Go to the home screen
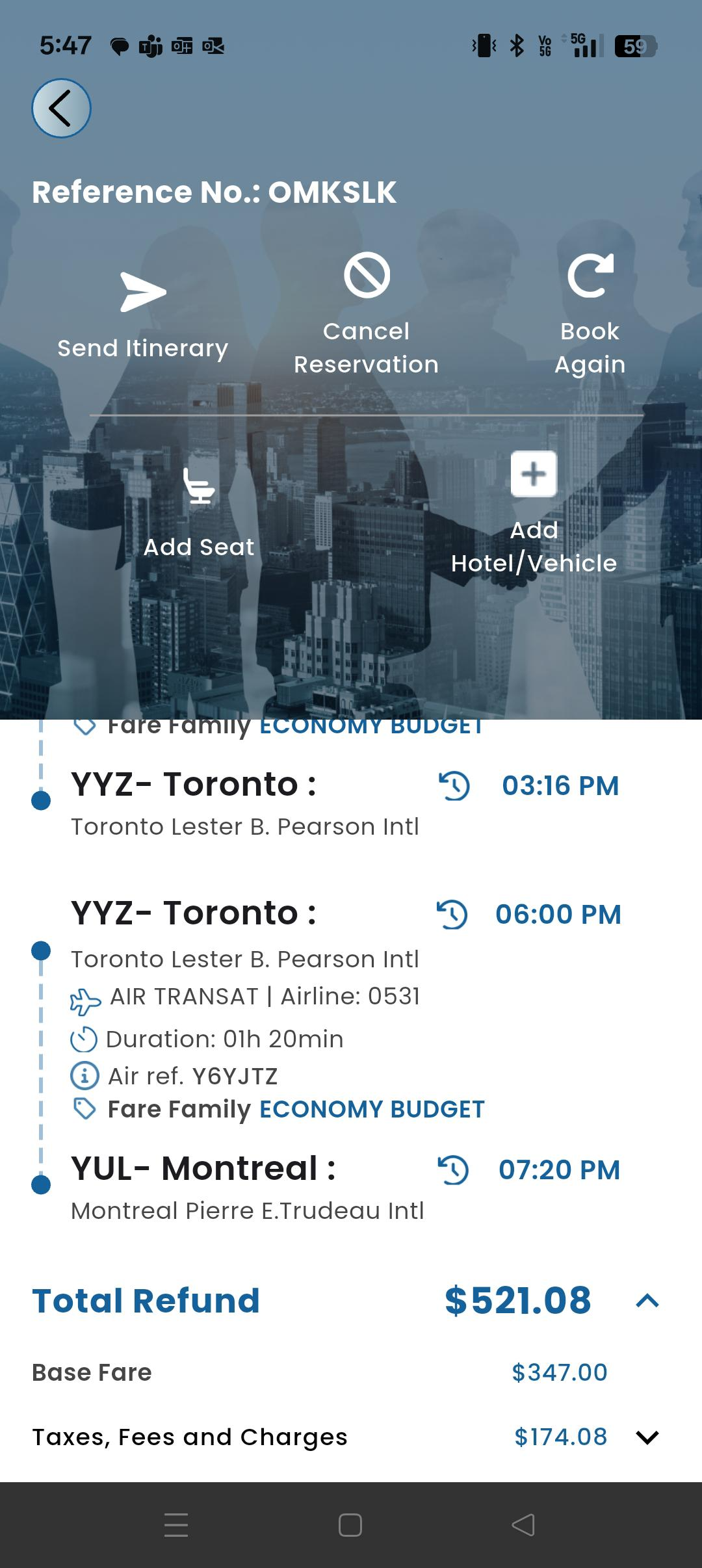The height and width of the screenshot is (1568, 702). tap(350, 1525)
